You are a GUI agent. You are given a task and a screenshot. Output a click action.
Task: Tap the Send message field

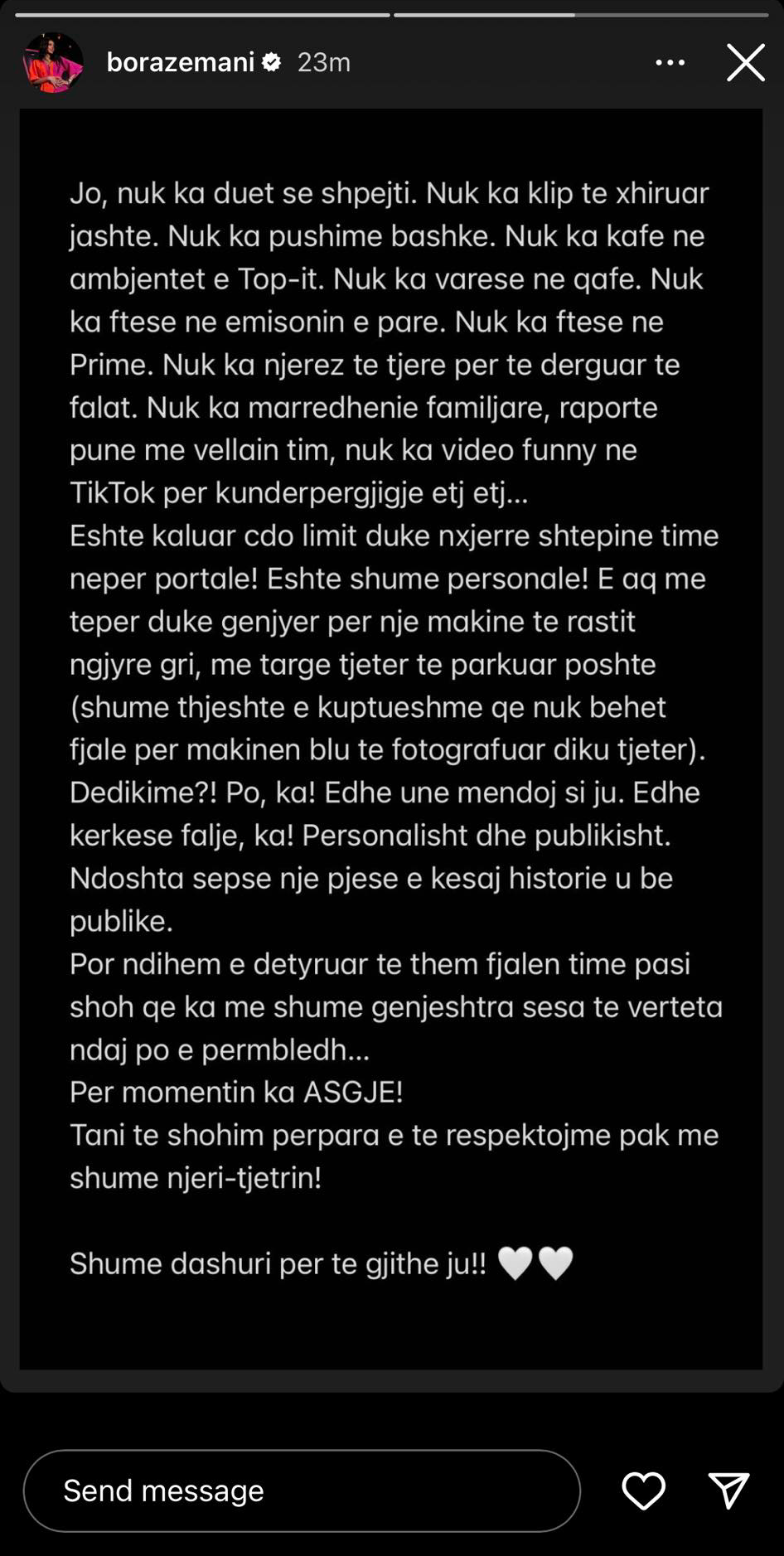pyautogui.click(x=302, y=1491)
